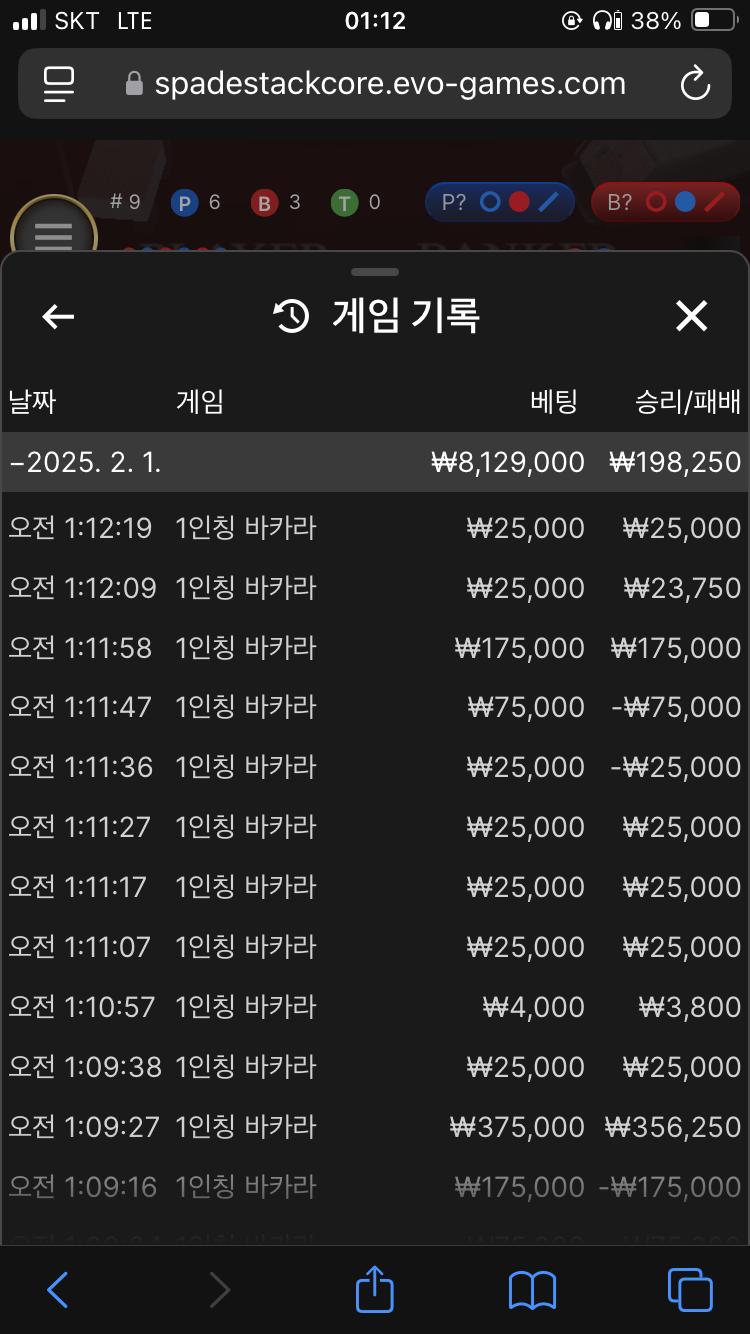This screenshot has width=750, height=1334.
Task: Open the 오전 1:09:38 game record
Action: pos(375,1067)
